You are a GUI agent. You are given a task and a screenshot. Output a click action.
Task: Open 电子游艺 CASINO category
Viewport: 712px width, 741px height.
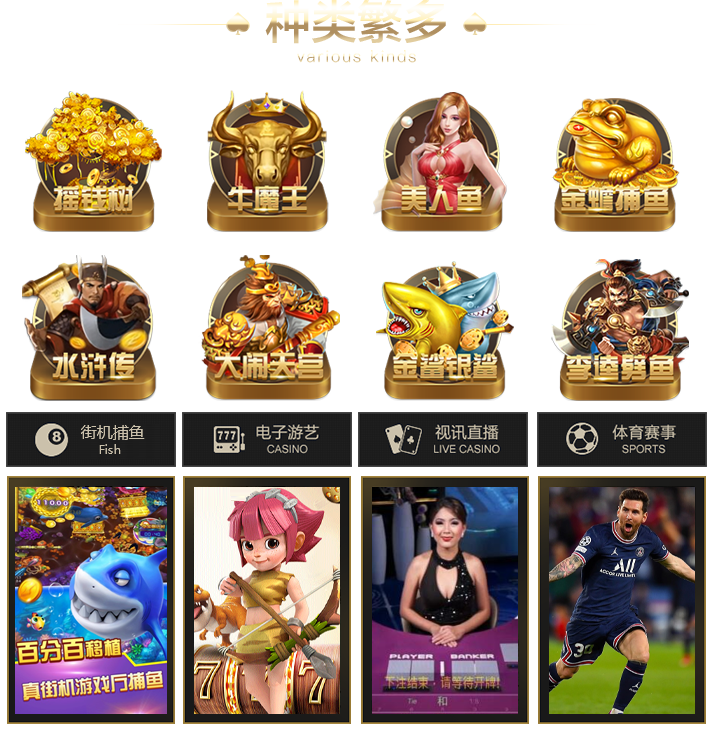tap(267, 439)
